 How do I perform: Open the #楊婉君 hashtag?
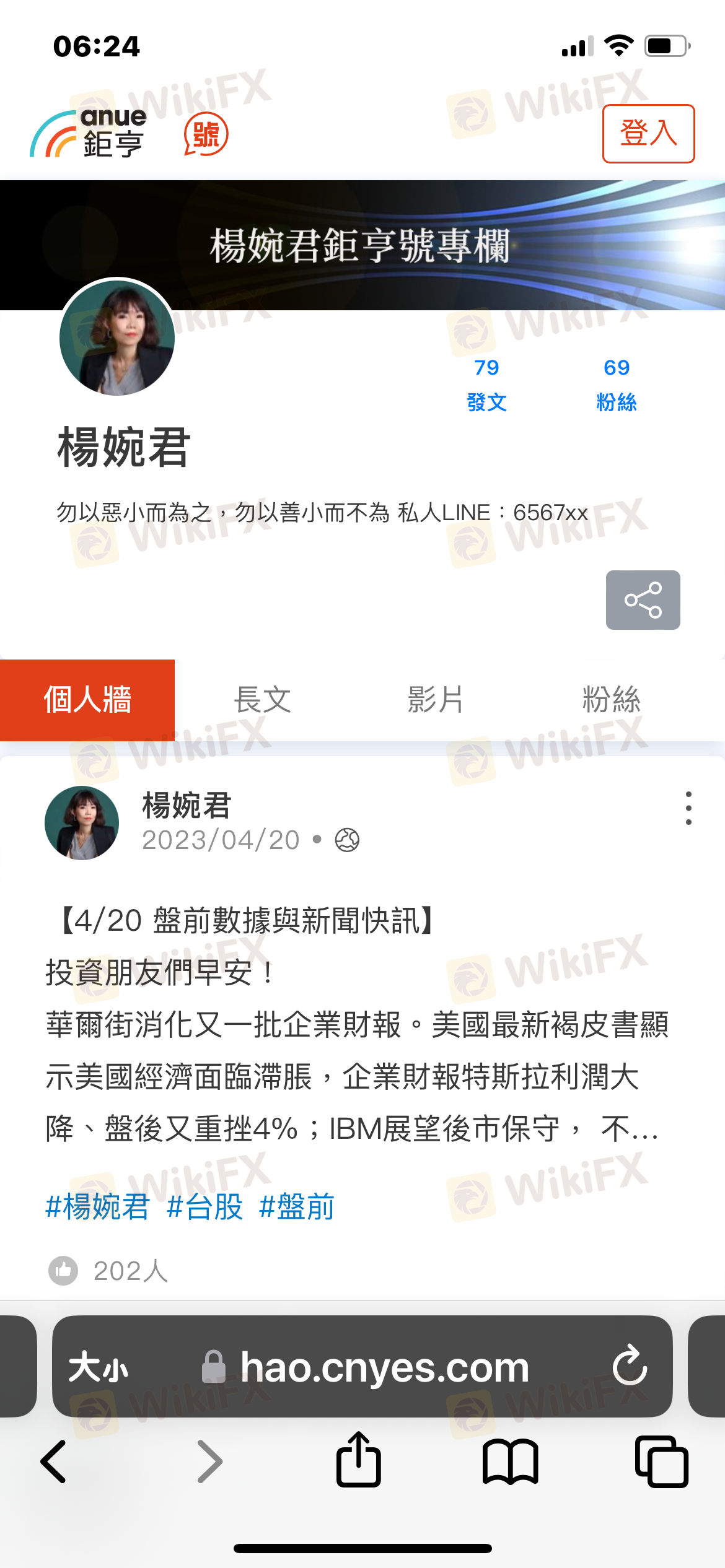(x=98, y=1206)
